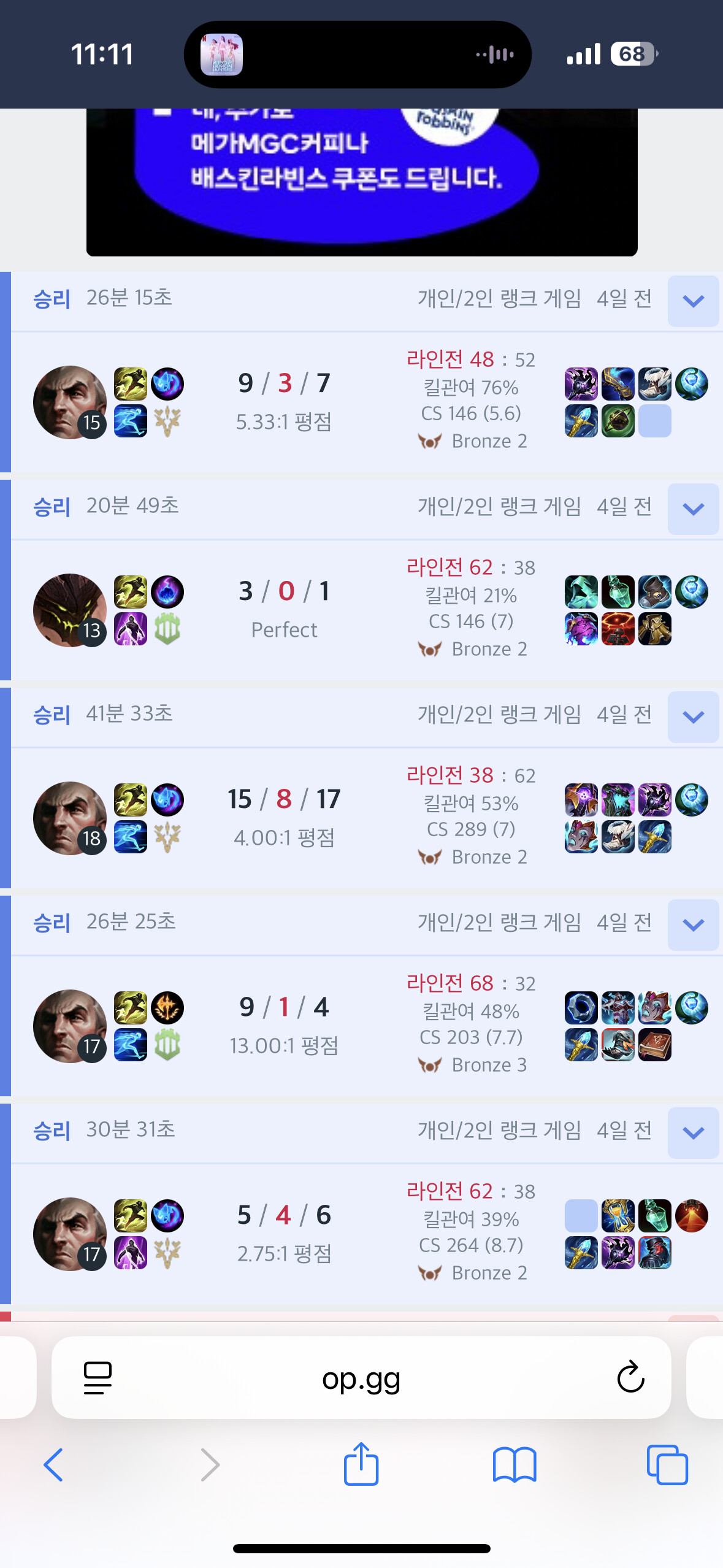Screen dimensions: 723x1568
Task: Reload the op.gg page
Action: (x=630, y=1378)
